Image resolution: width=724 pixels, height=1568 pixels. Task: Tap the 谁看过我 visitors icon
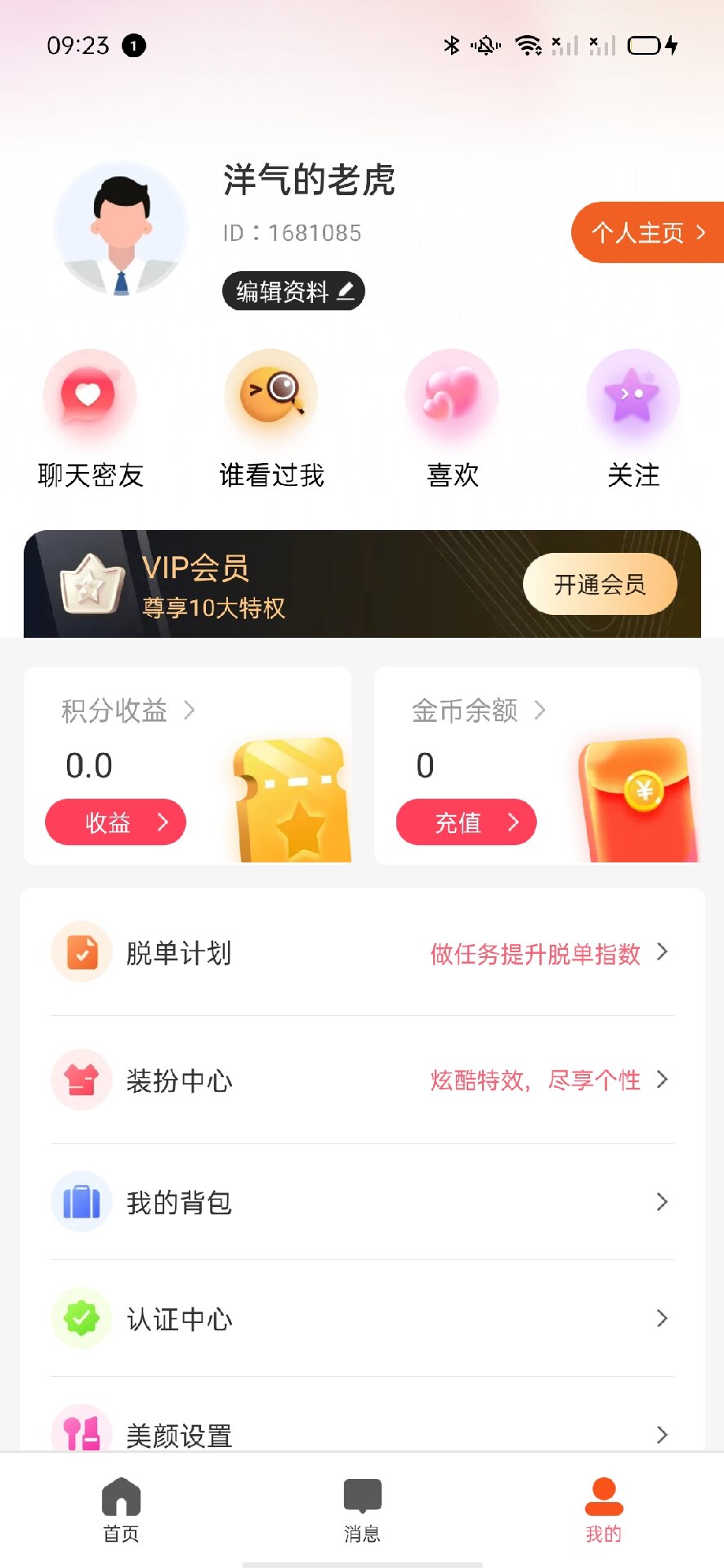pyautogui.click(x=270, y=394)
